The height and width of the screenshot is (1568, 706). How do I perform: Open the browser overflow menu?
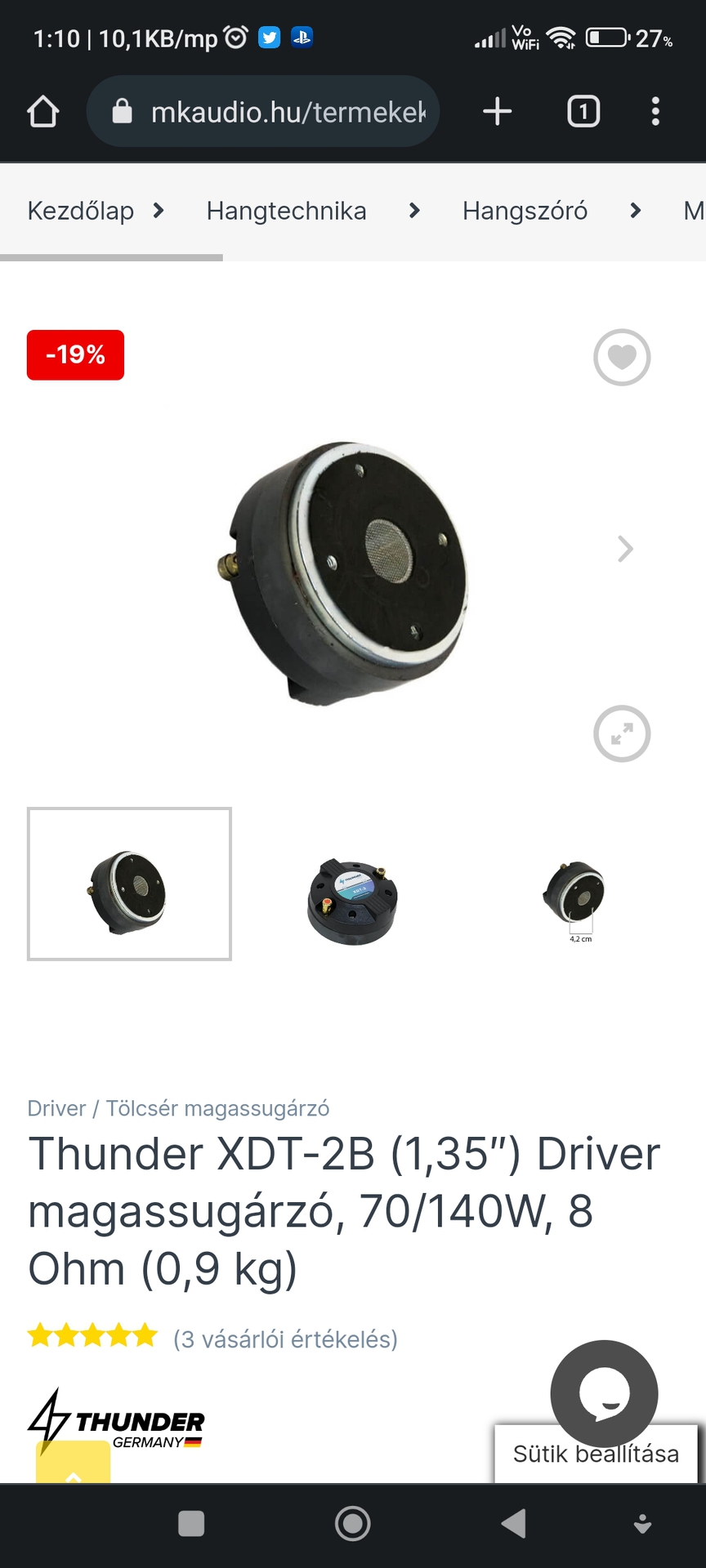(x=655, y=112)
